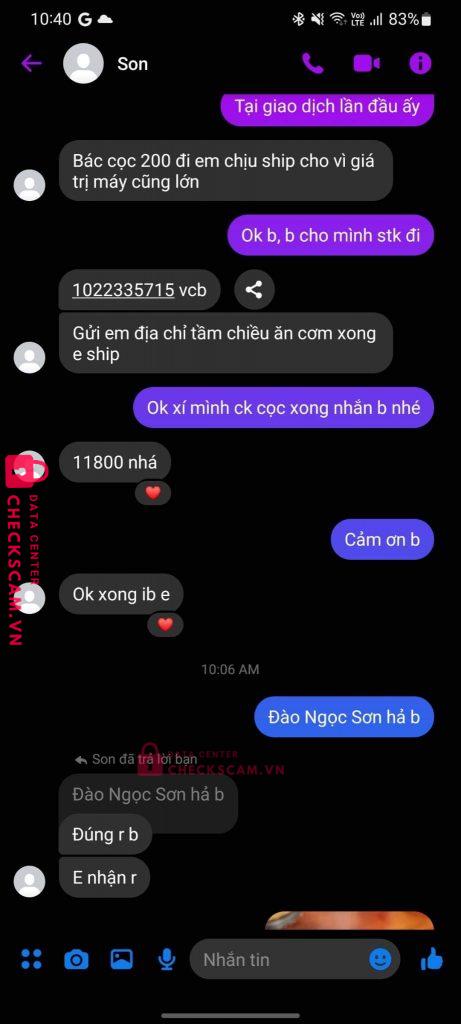
Task: Open the conversation info icon
Action: 420,63
